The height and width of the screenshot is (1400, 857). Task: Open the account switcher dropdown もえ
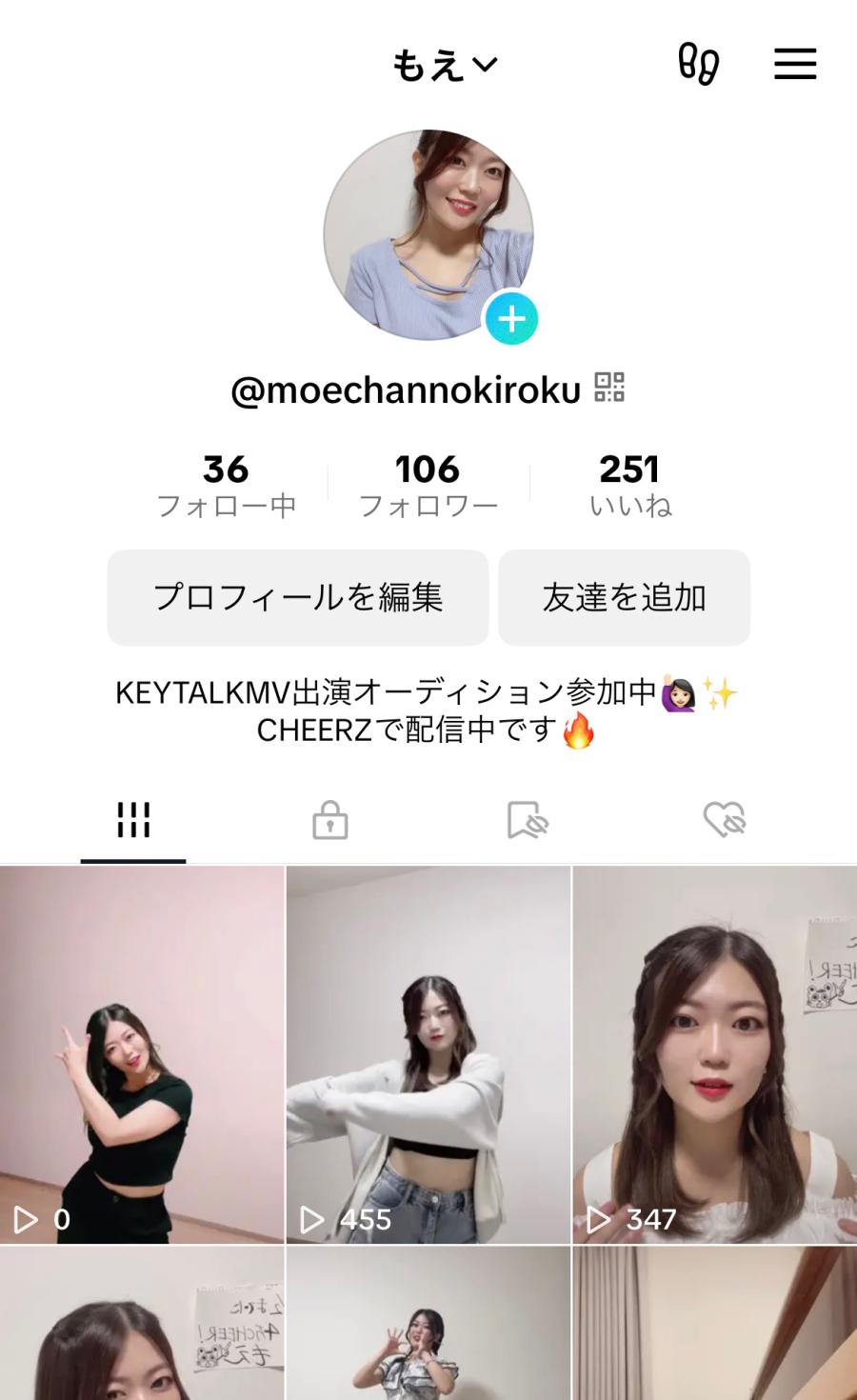click(x=445, y=65)
